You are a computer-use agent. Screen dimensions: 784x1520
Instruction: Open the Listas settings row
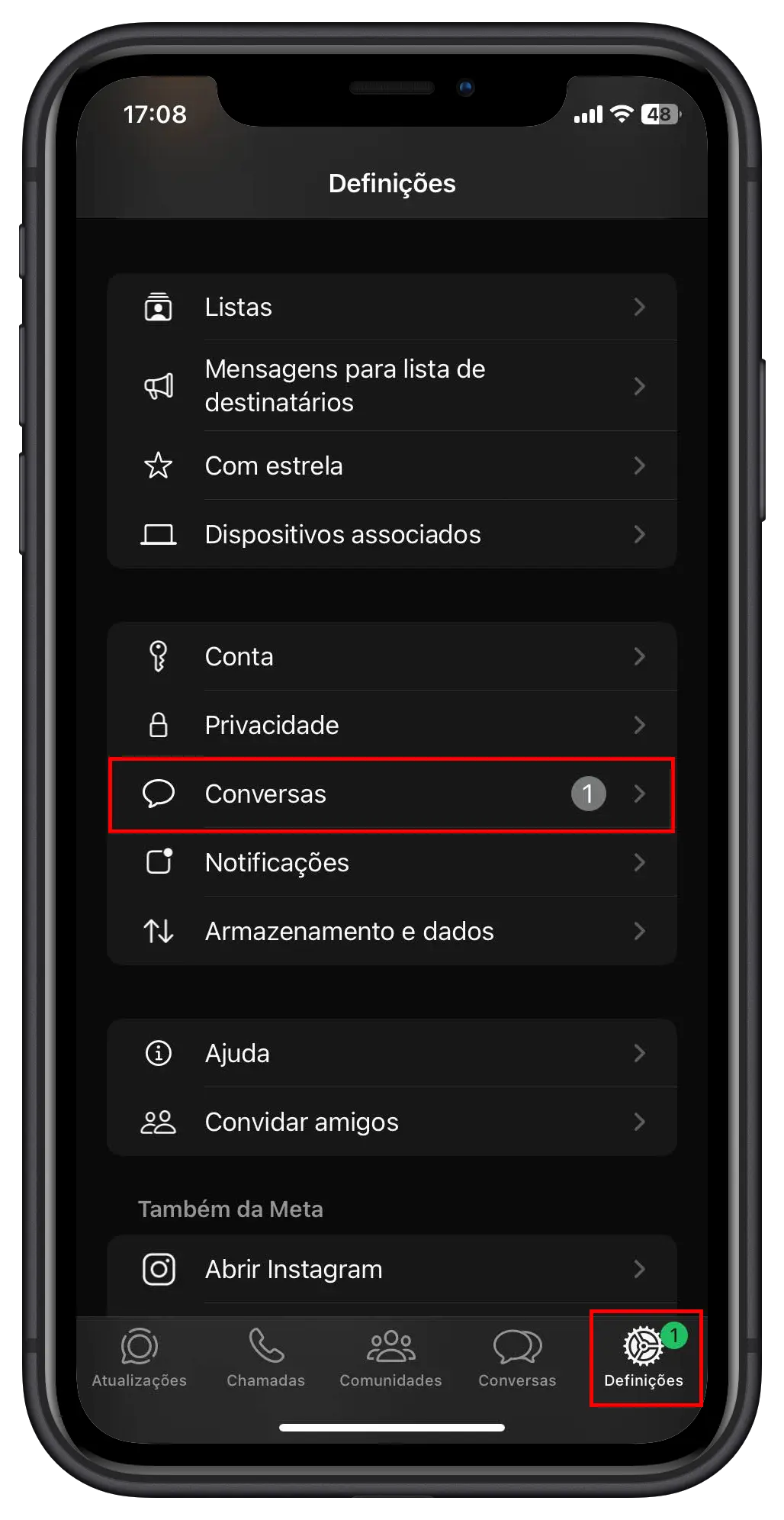[391, 308]
